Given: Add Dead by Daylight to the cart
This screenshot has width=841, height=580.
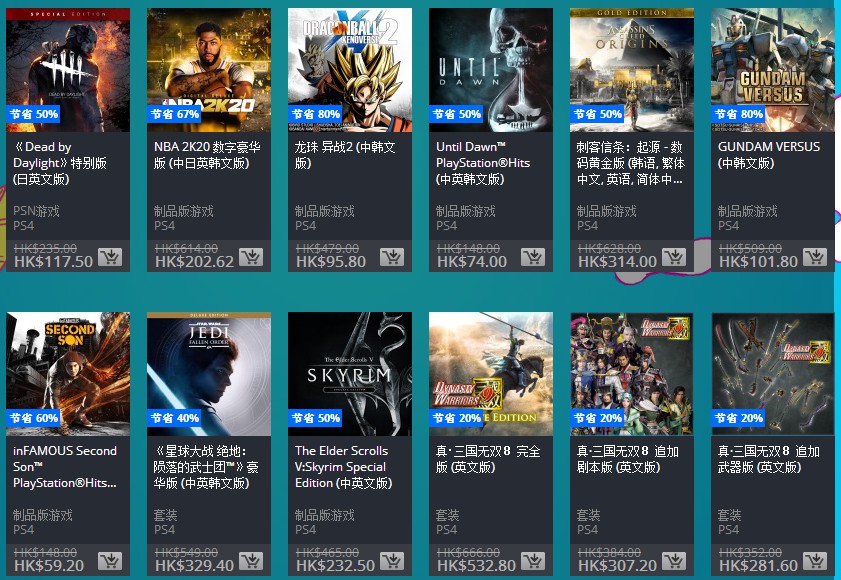Looking at the screenshot, I should coord(110,258).
